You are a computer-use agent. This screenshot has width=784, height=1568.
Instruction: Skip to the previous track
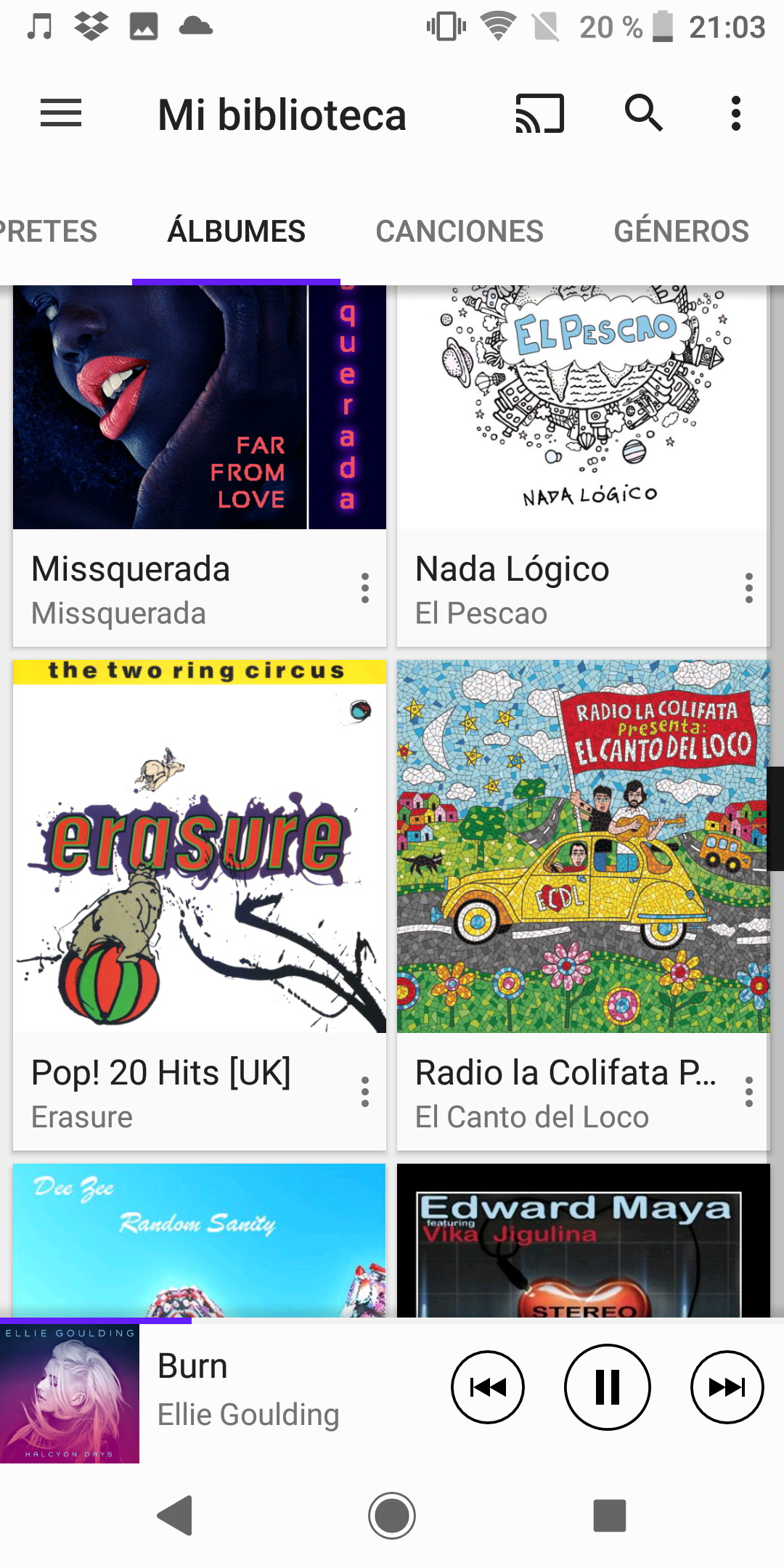488,1387
